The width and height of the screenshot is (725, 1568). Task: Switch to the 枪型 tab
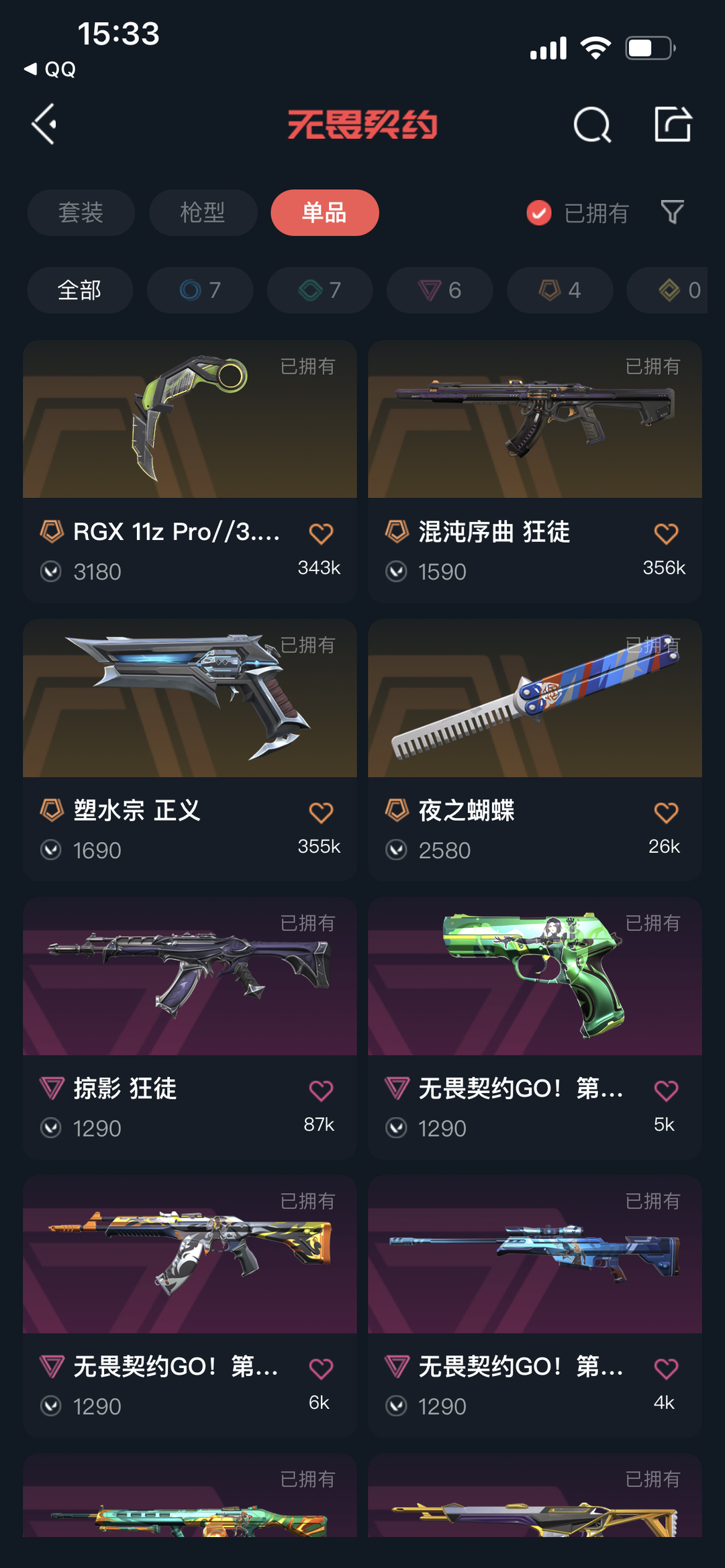(203, 213)
